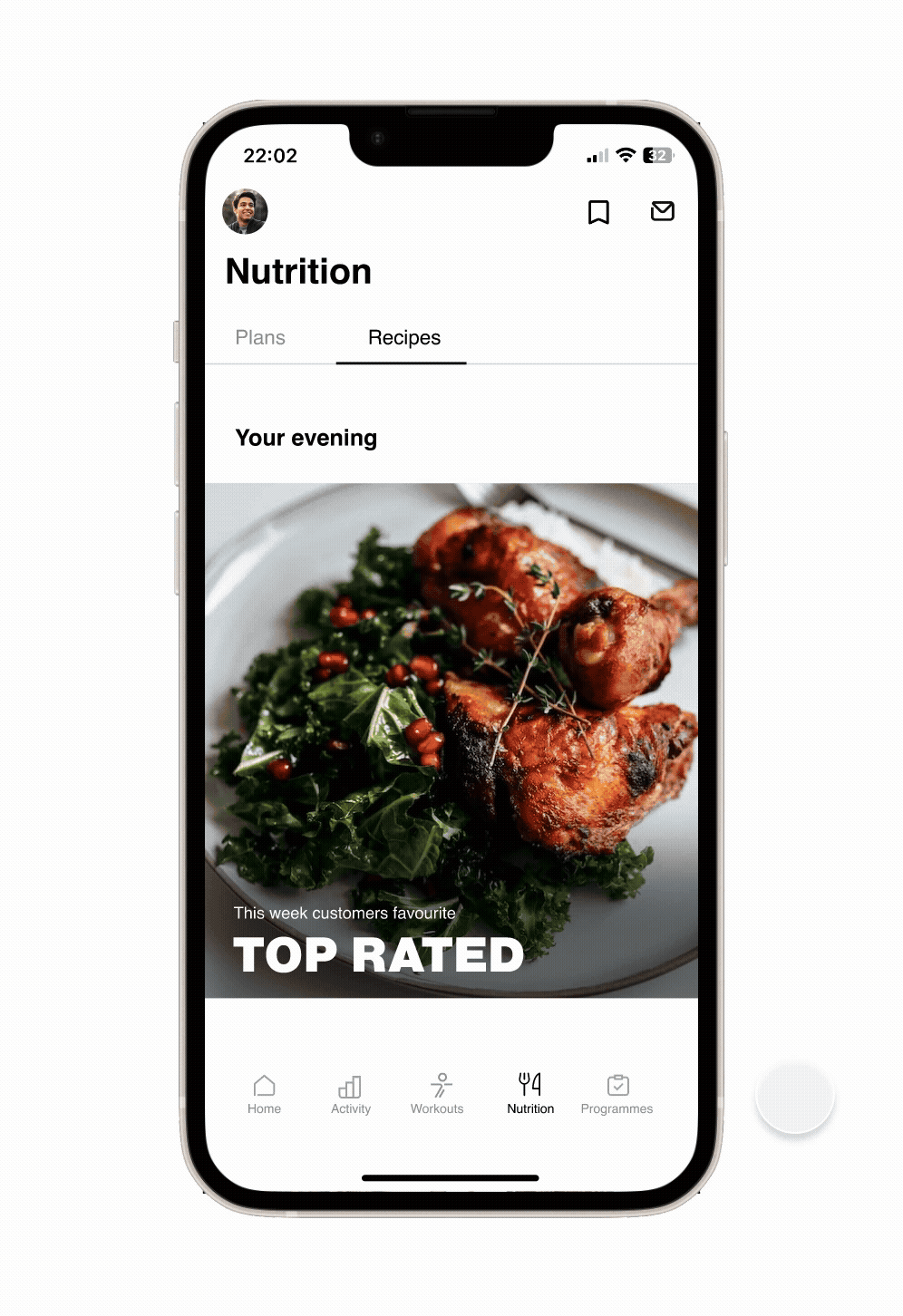Select the Recipes tab
Viewport: 903px width, 1316px height.
tap(403, 338)
